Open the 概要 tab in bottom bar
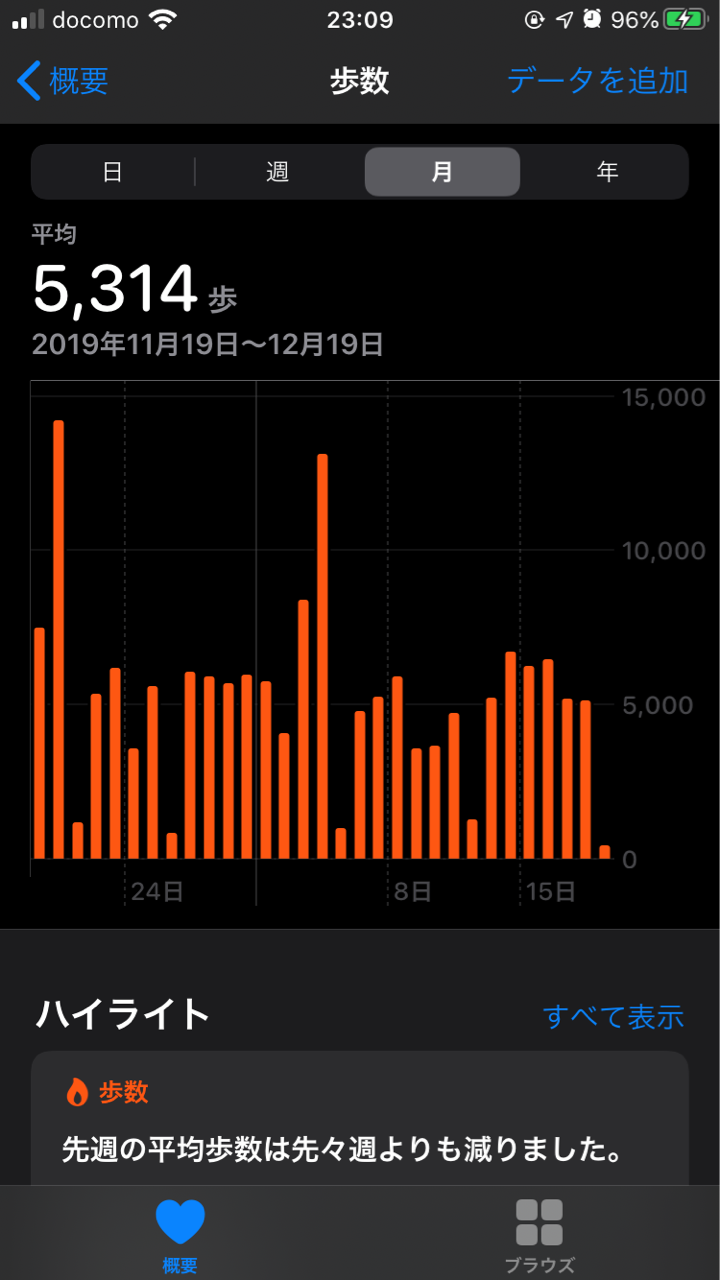Image resolution: width=720 pixels, height=1280 pixels. click(x=180, y=1236)
